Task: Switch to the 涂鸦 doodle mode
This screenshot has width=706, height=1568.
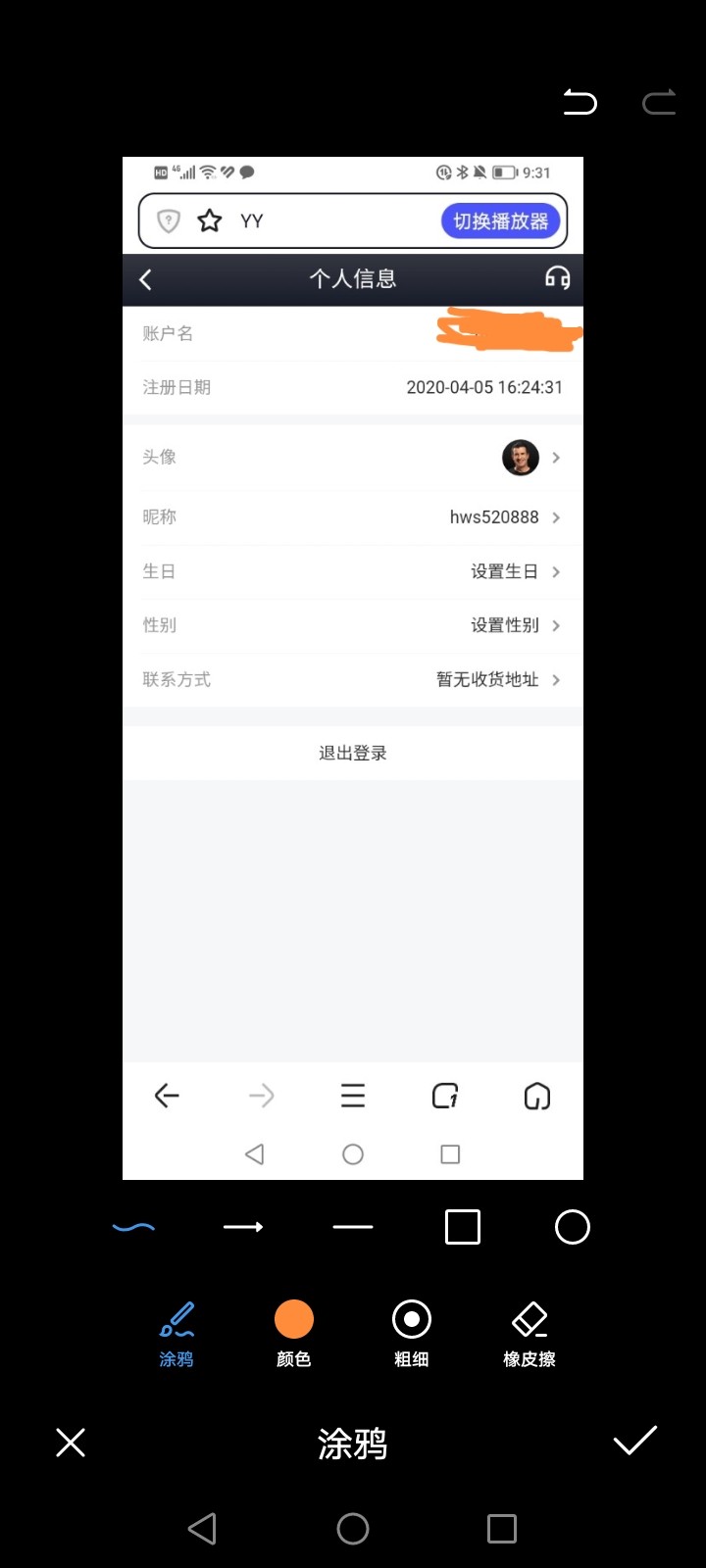Action: (176, 1334)
